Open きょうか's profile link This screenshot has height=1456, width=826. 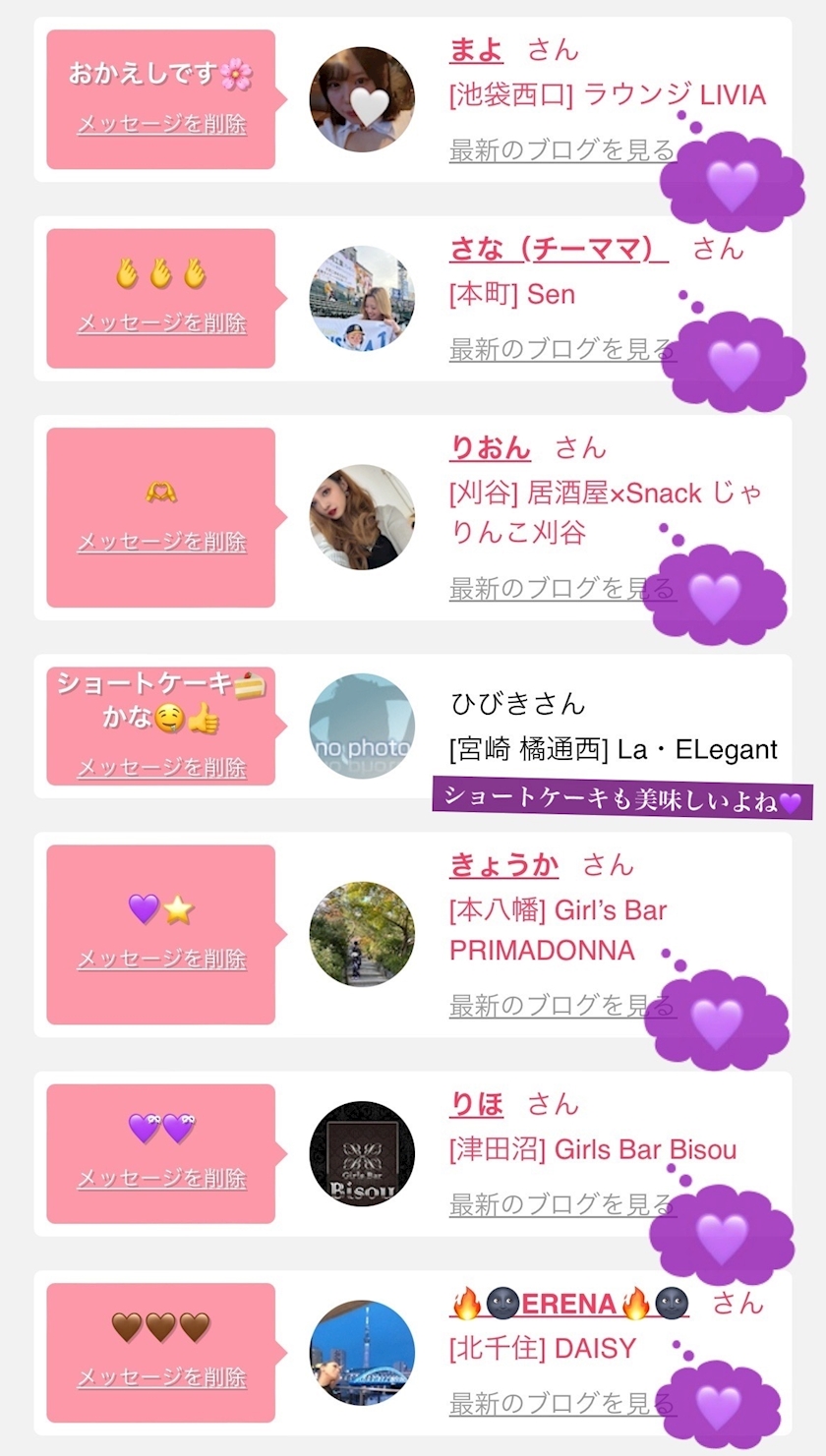503,865
